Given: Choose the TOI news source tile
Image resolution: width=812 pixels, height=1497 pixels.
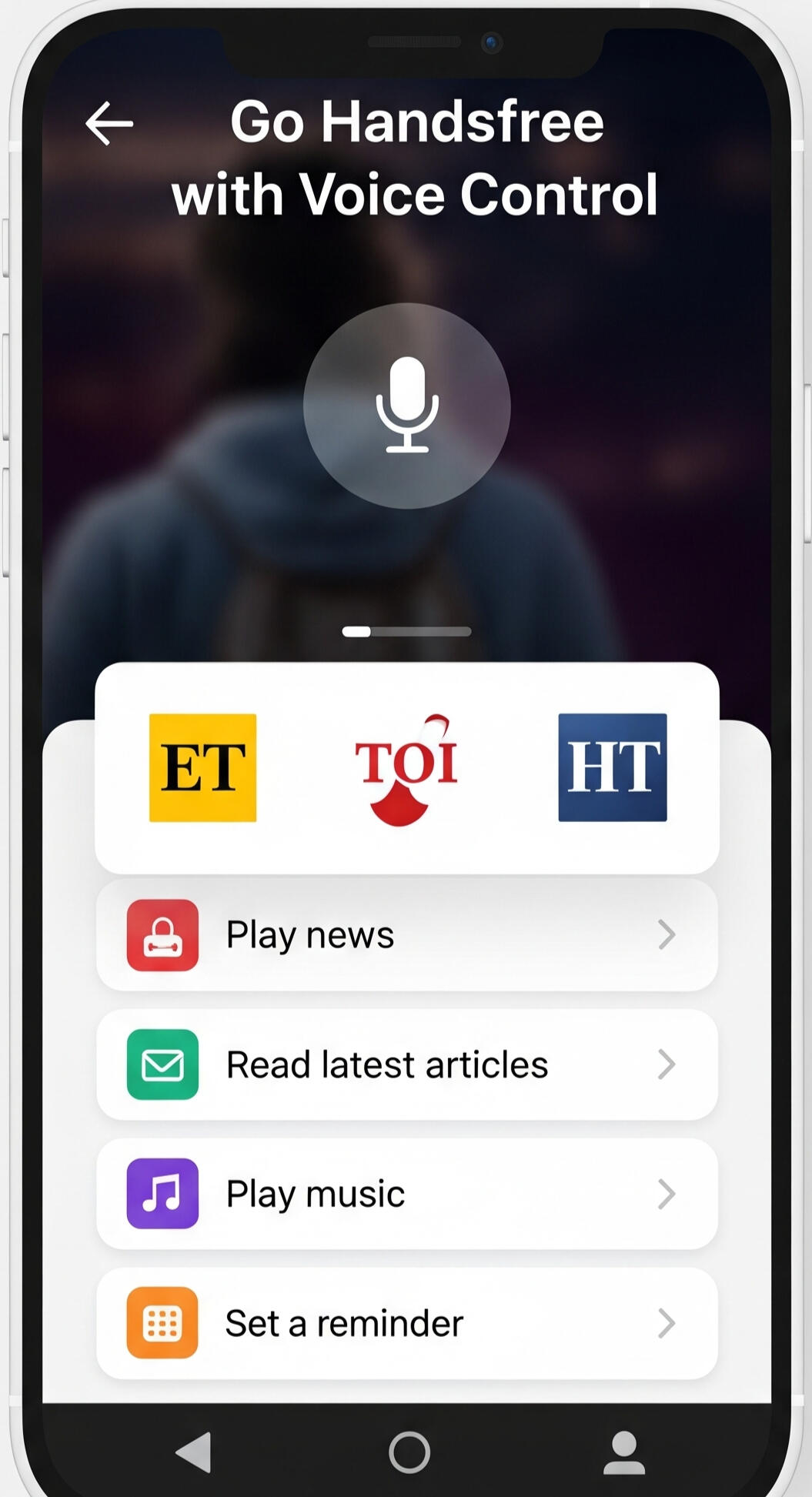Looking at the screenshot, I should 406,769.
